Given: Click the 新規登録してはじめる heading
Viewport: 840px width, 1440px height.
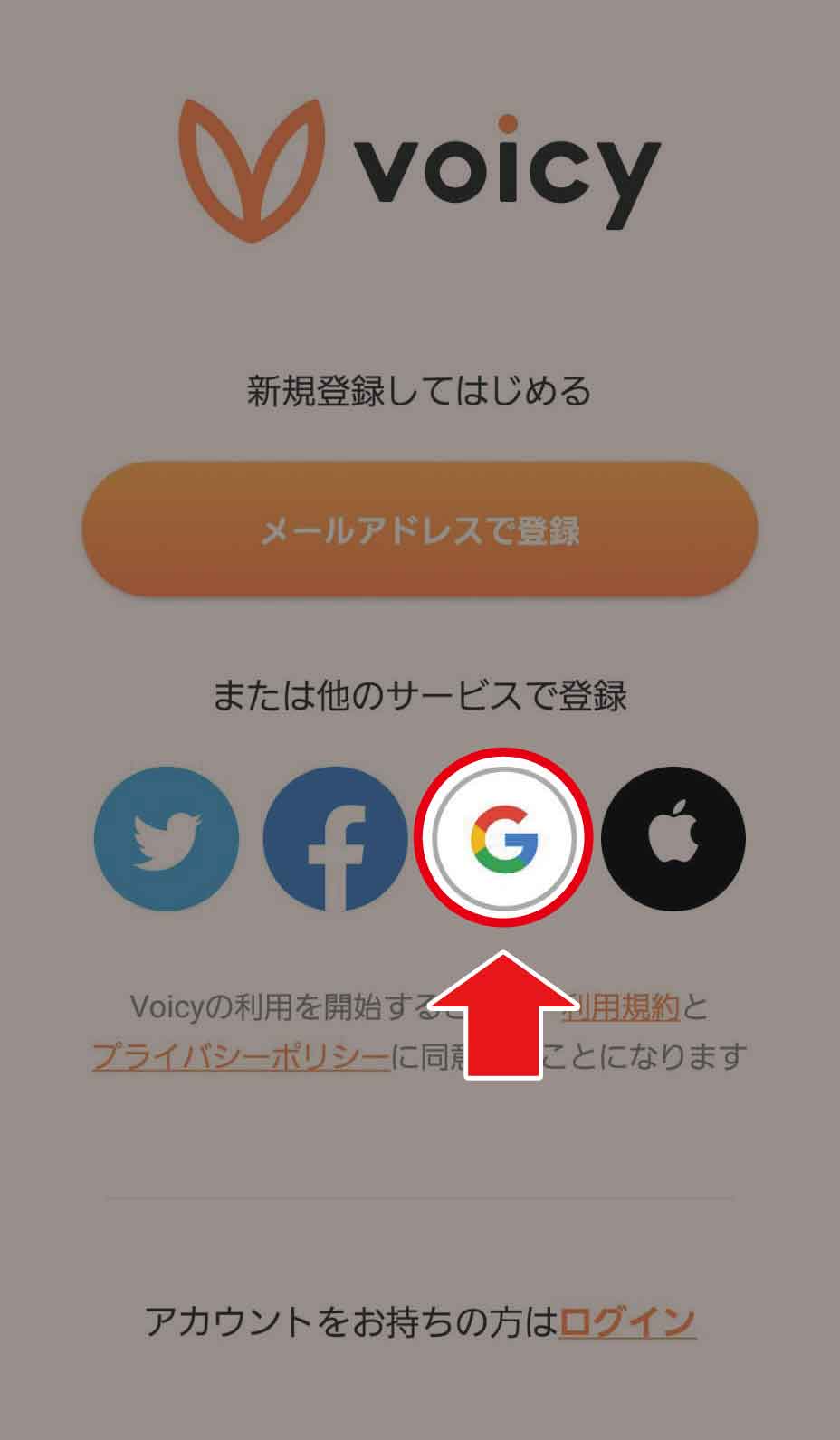Looking at the screenshot, I should click(420, 389).
